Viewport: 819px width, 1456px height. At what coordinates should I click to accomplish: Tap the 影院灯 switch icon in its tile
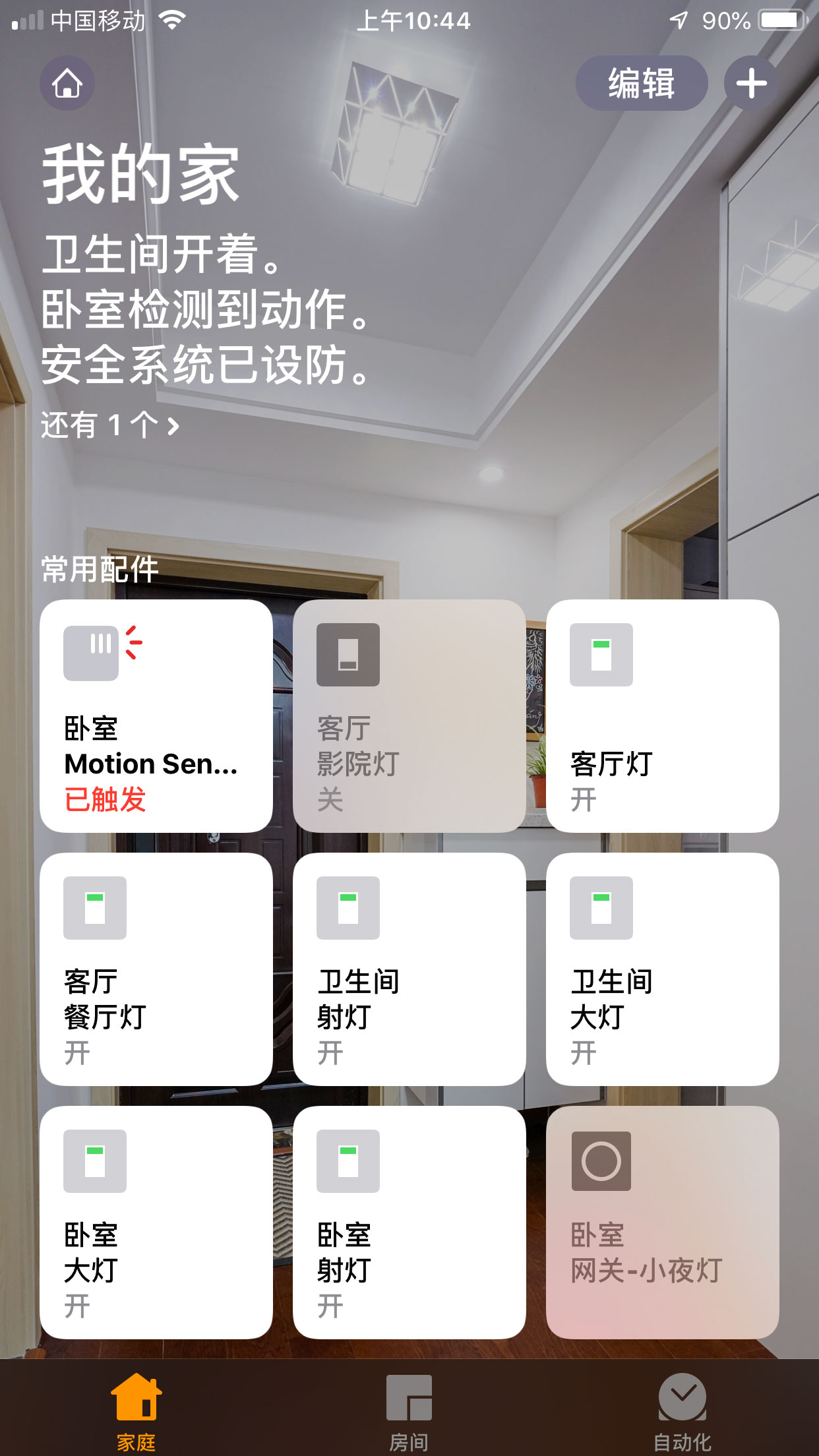[348, 654]
